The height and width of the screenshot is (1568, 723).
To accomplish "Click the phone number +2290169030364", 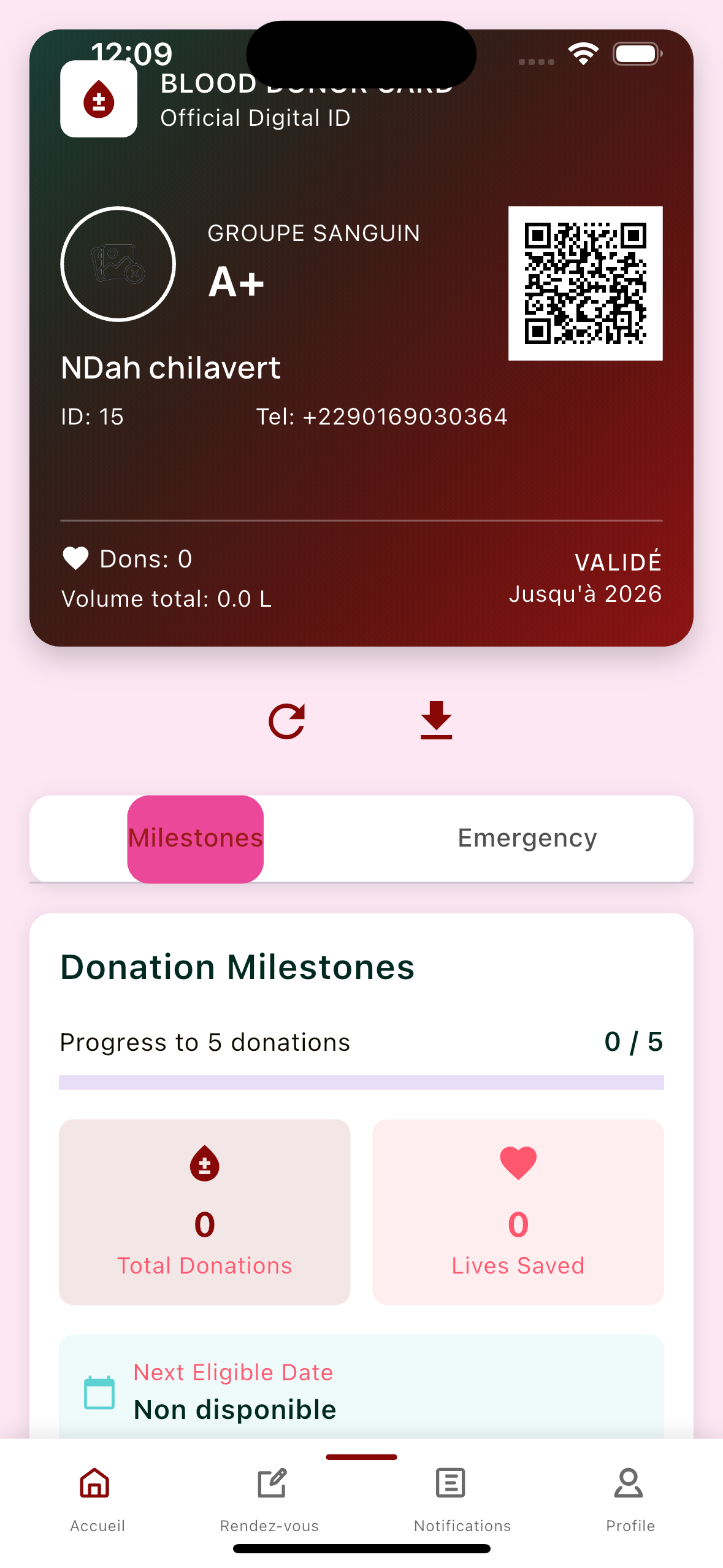I will [x=405, y=417].
